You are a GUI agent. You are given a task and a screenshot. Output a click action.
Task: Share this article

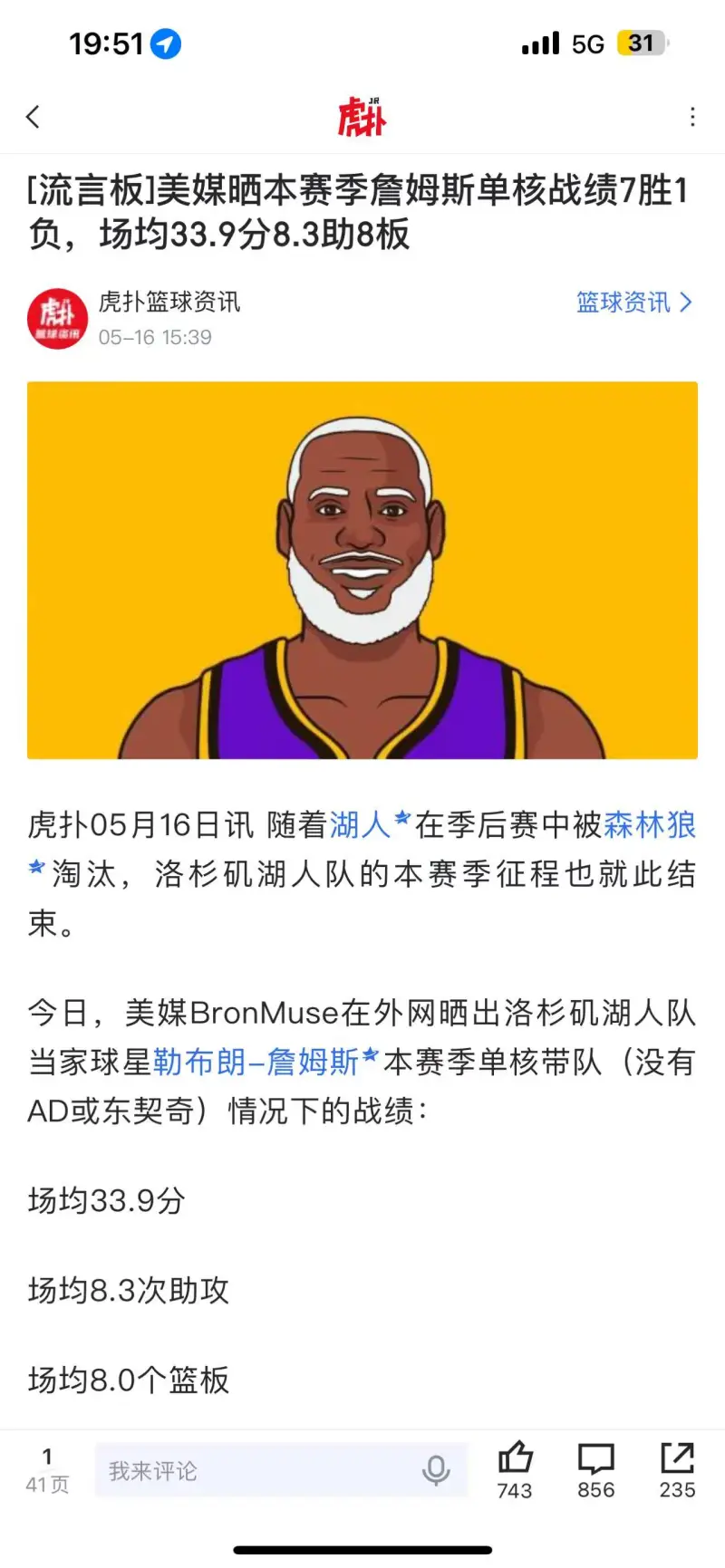pos(677,1468)
